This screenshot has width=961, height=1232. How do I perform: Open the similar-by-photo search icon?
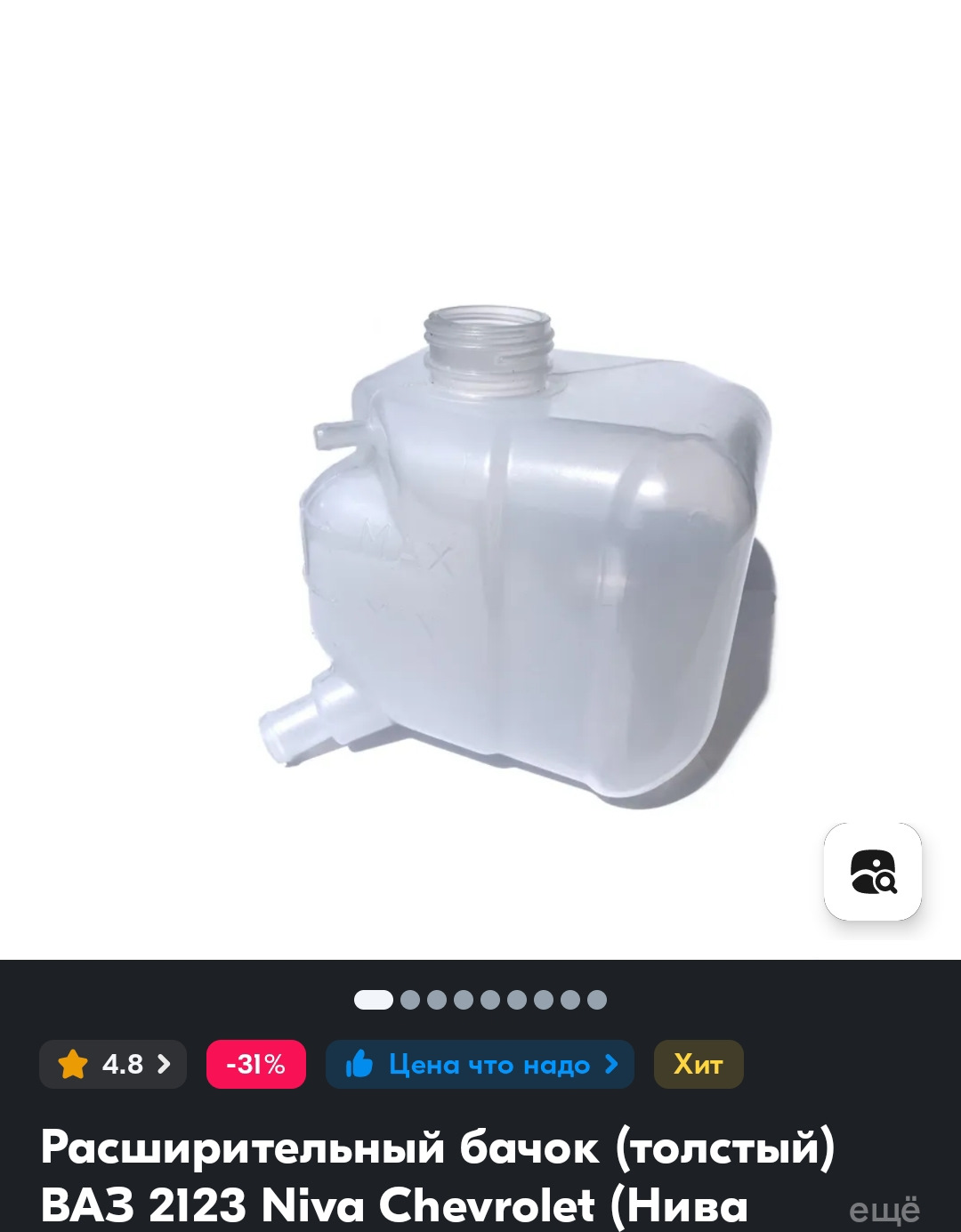pyautogui.click(x=873, y=872)
